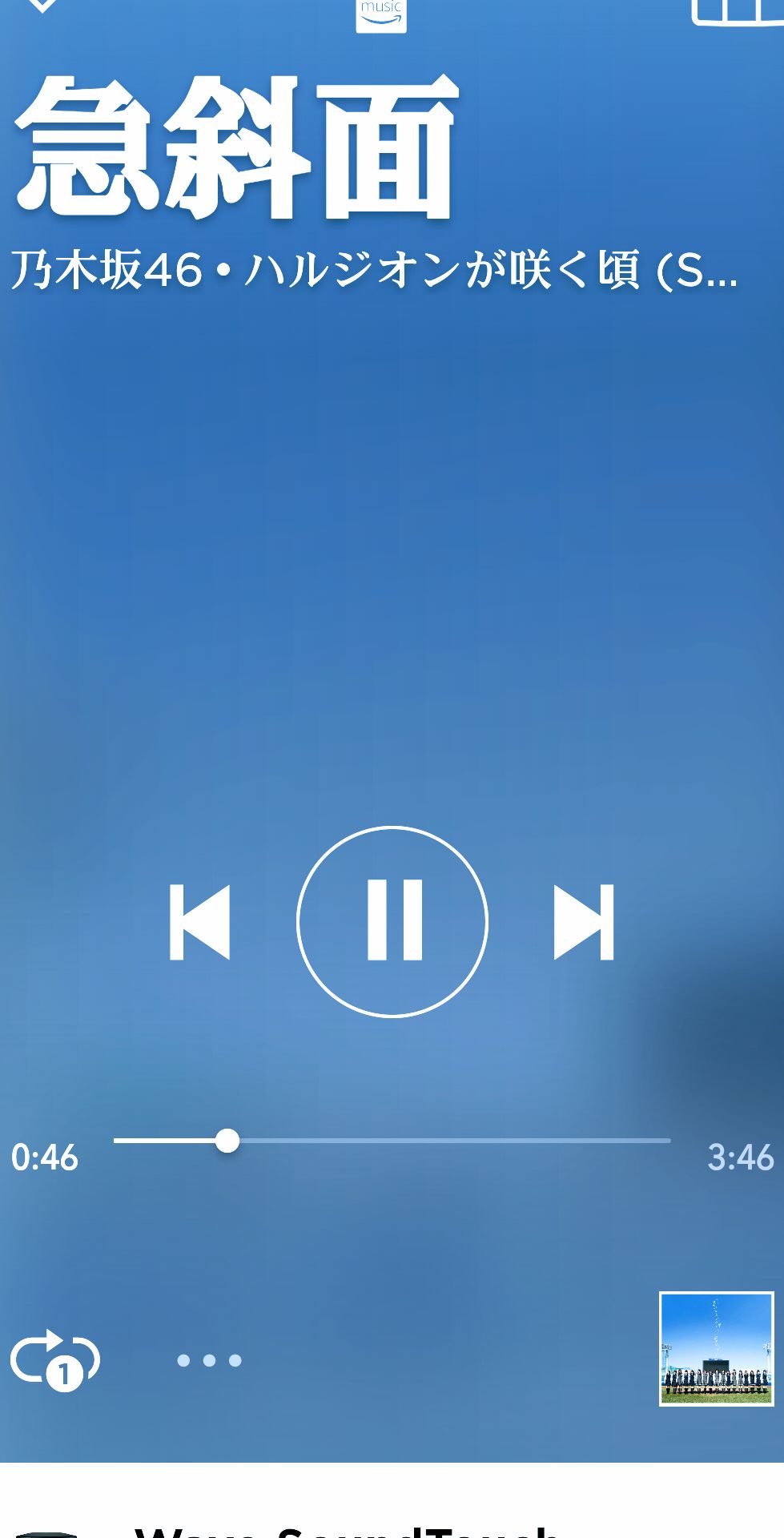This screenshot has width=784, height=1538.
Task: Open the three-dot more options menu
Action: point(209,1360)
